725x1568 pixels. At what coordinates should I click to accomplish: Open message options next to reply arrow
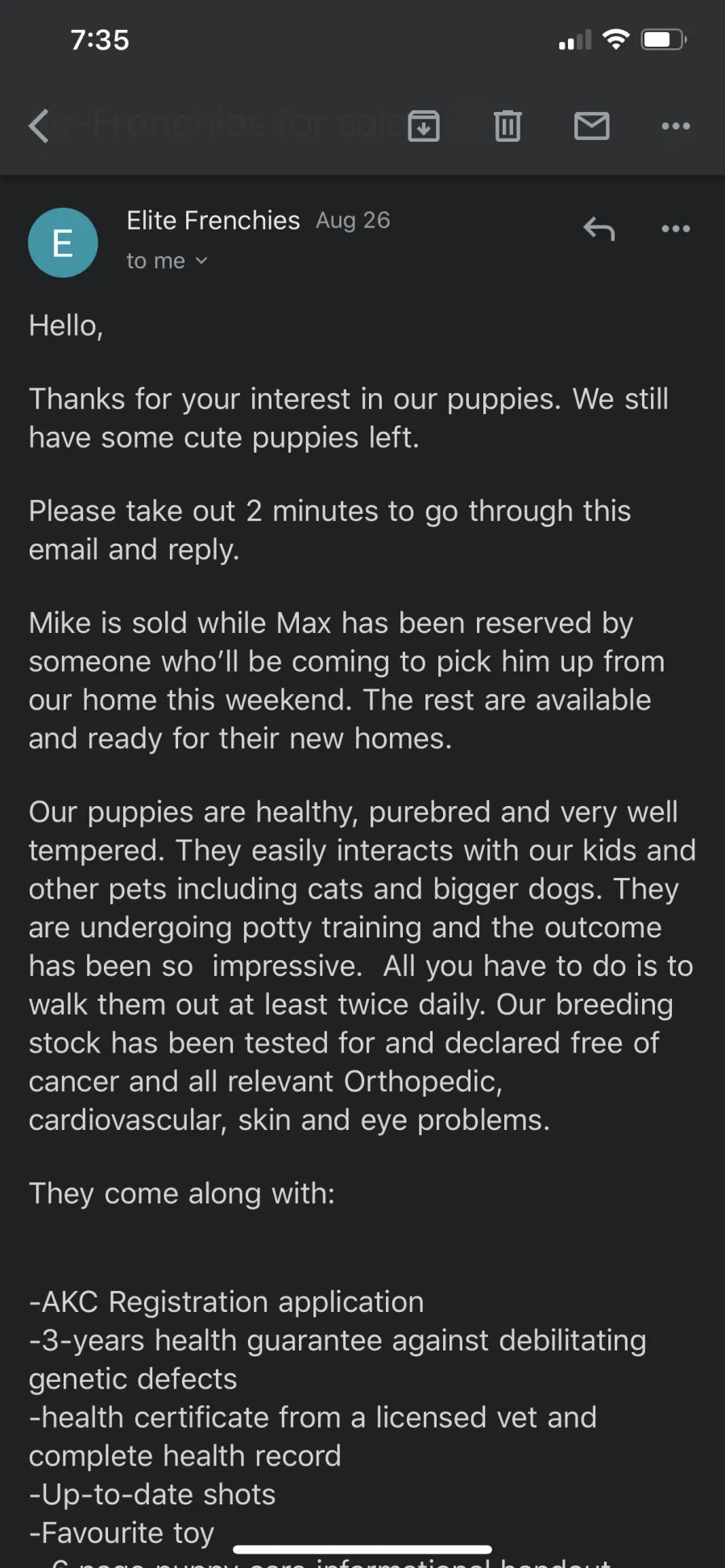tap(676, 229)
